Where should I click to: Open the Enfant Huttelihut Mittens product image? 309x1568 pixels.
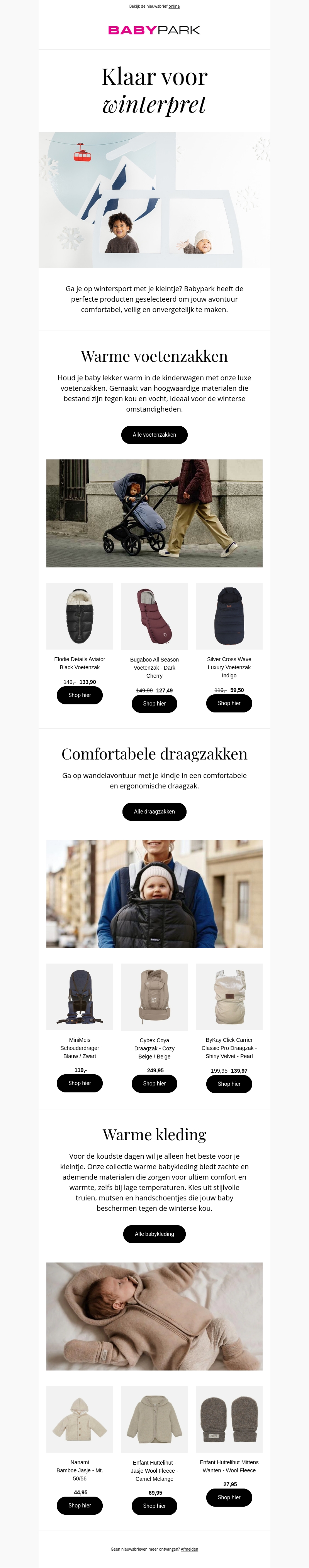tap(229, 1419)
